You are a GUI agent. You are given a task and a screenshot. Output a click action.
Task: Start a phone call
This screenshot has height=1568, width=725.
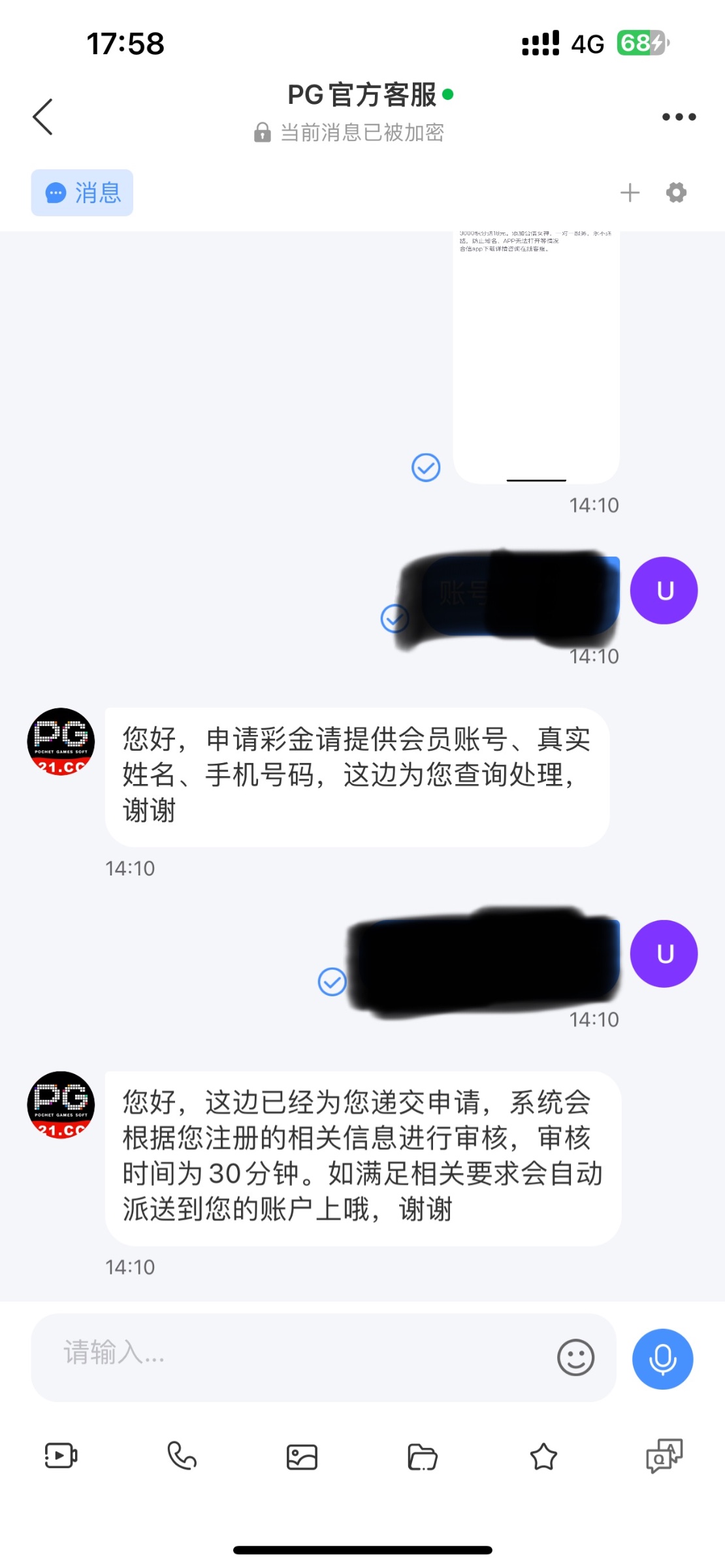coord(182,1456)
